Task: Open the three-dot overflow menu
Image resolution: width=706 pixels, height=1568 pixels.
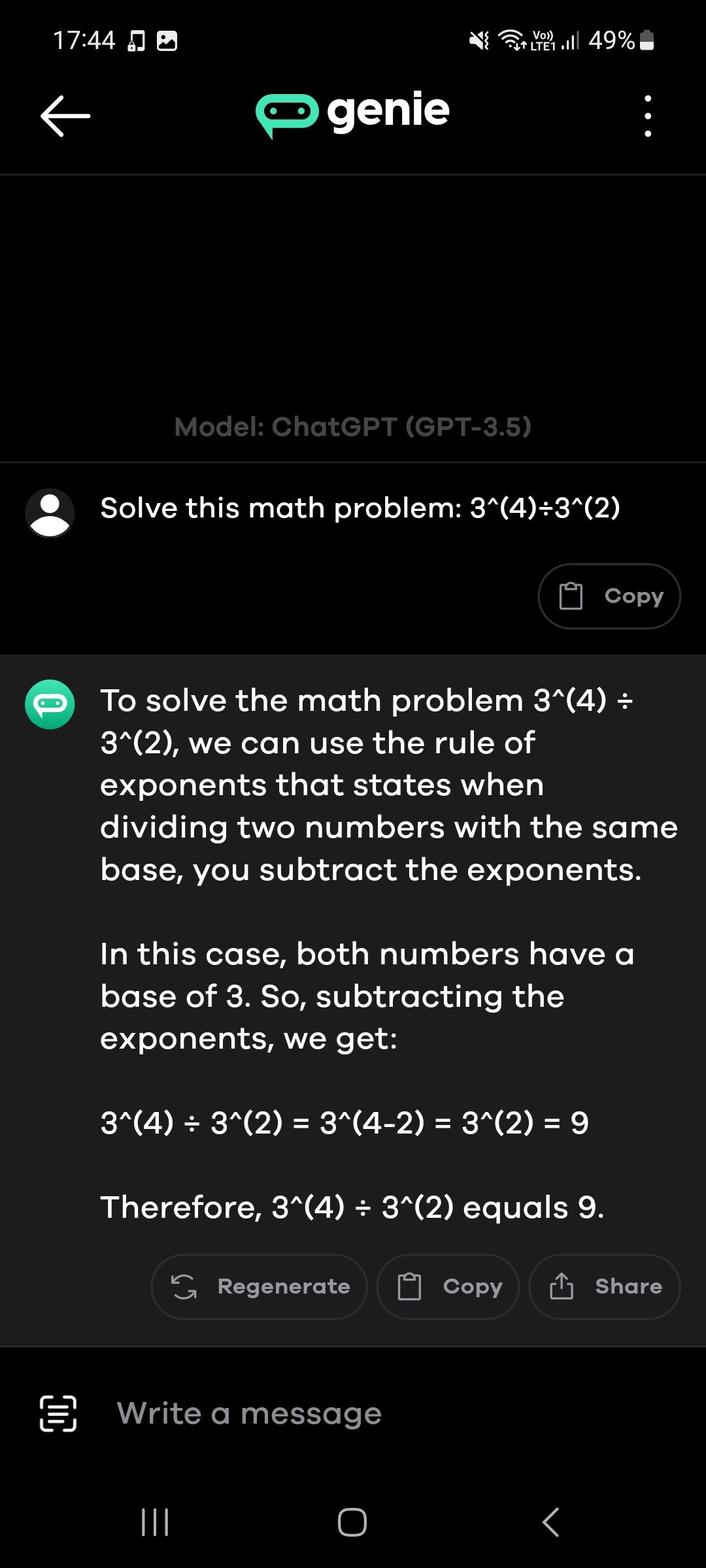Action: [647, 116]
